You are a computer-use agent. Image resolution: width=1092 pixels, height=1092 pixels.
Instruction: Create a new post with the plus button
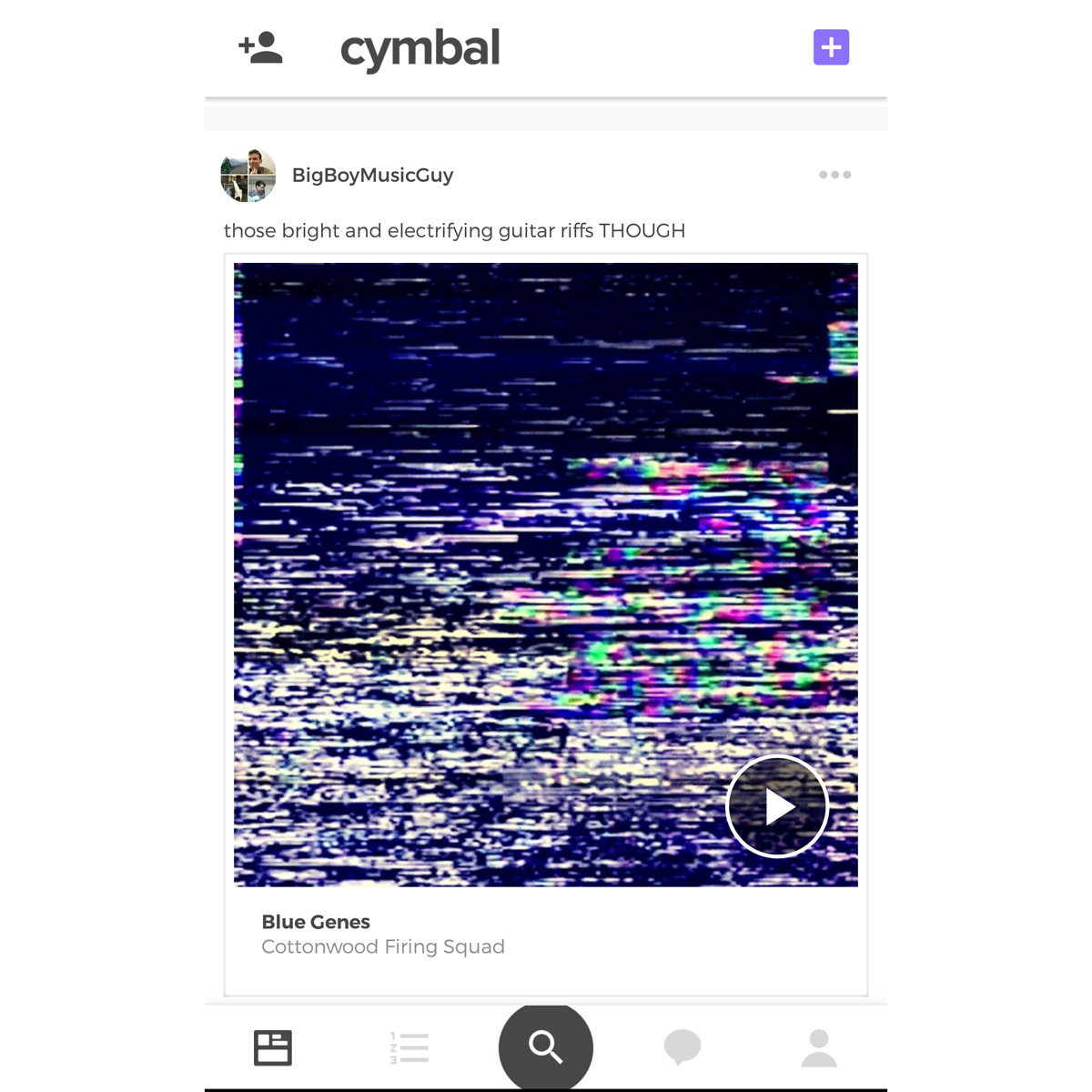[831, 47]
